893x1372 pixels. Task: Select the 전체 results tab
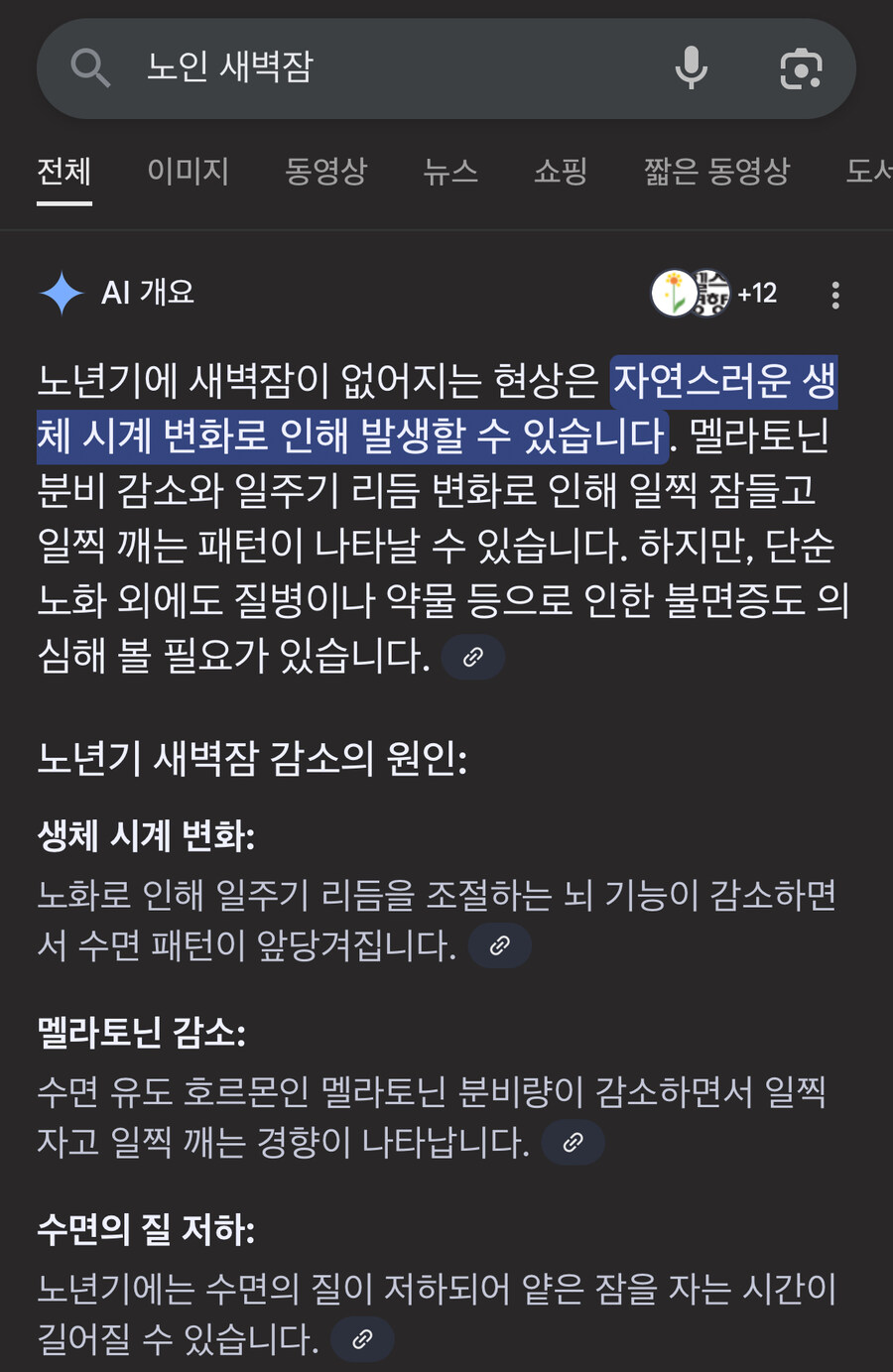coord(64,172)
